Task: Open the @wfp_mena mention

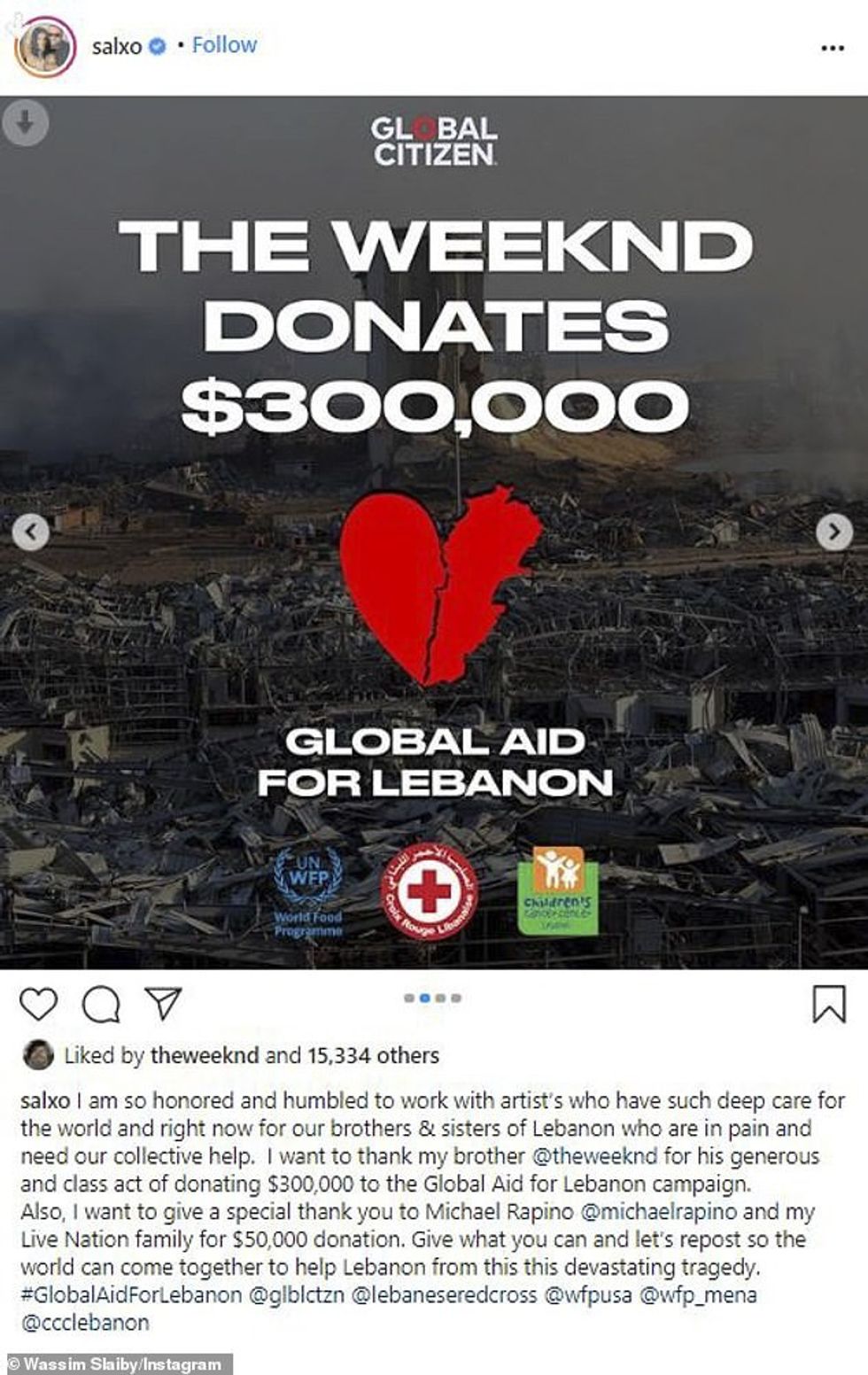Action: pos(698,1294)
